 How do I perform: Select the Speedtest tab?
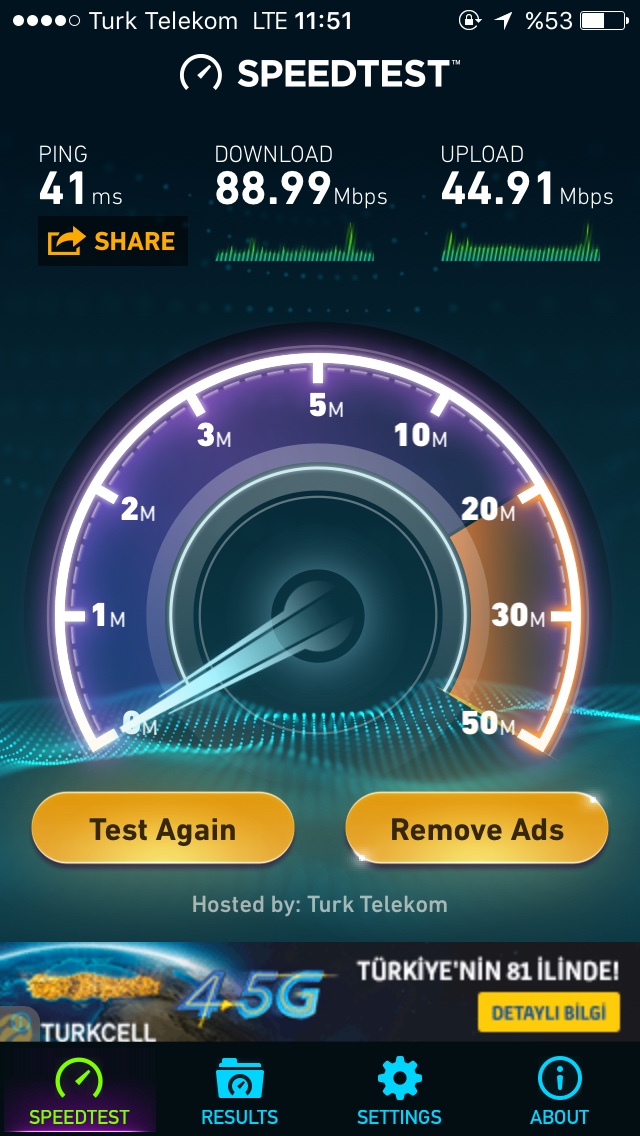coord(79,1091)
